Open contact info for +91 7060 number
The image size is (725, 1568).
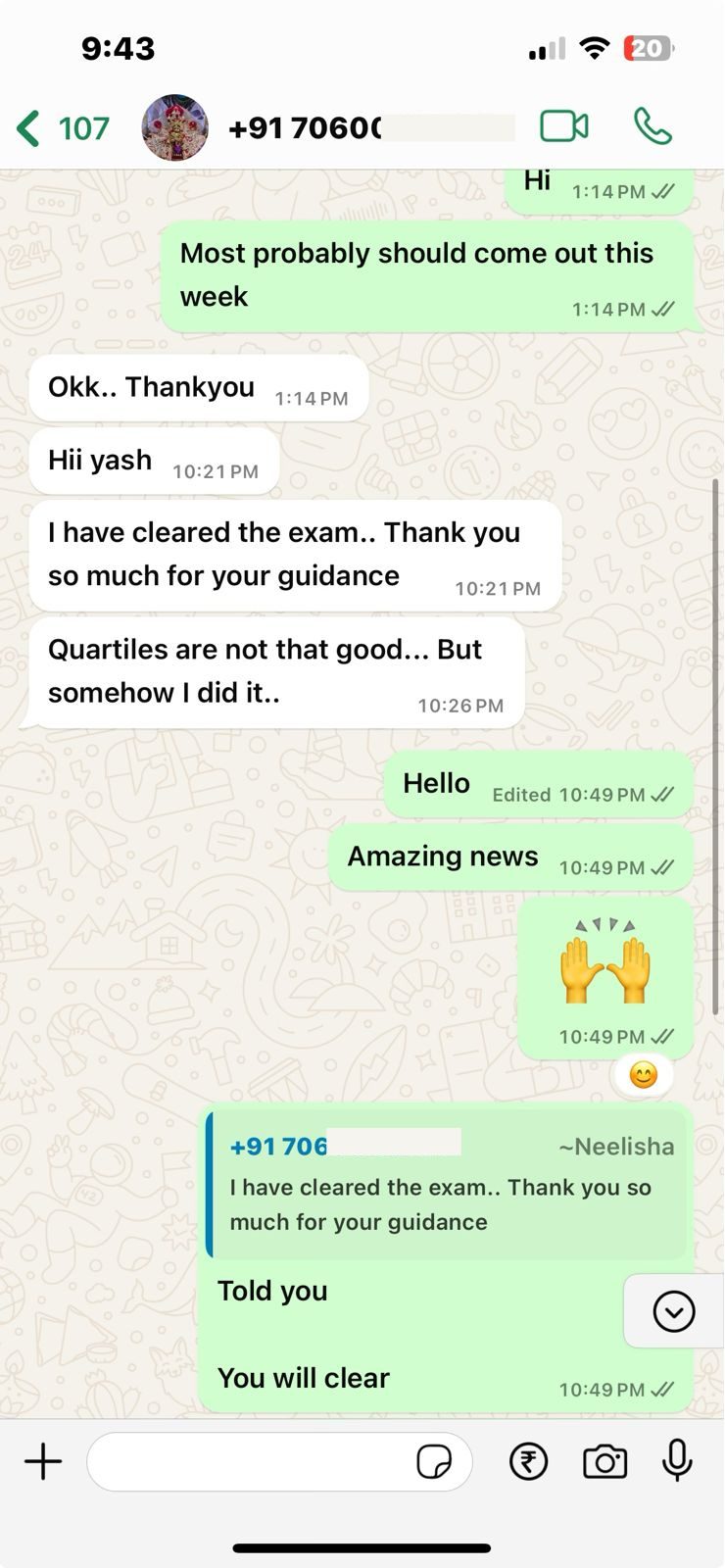362,128
